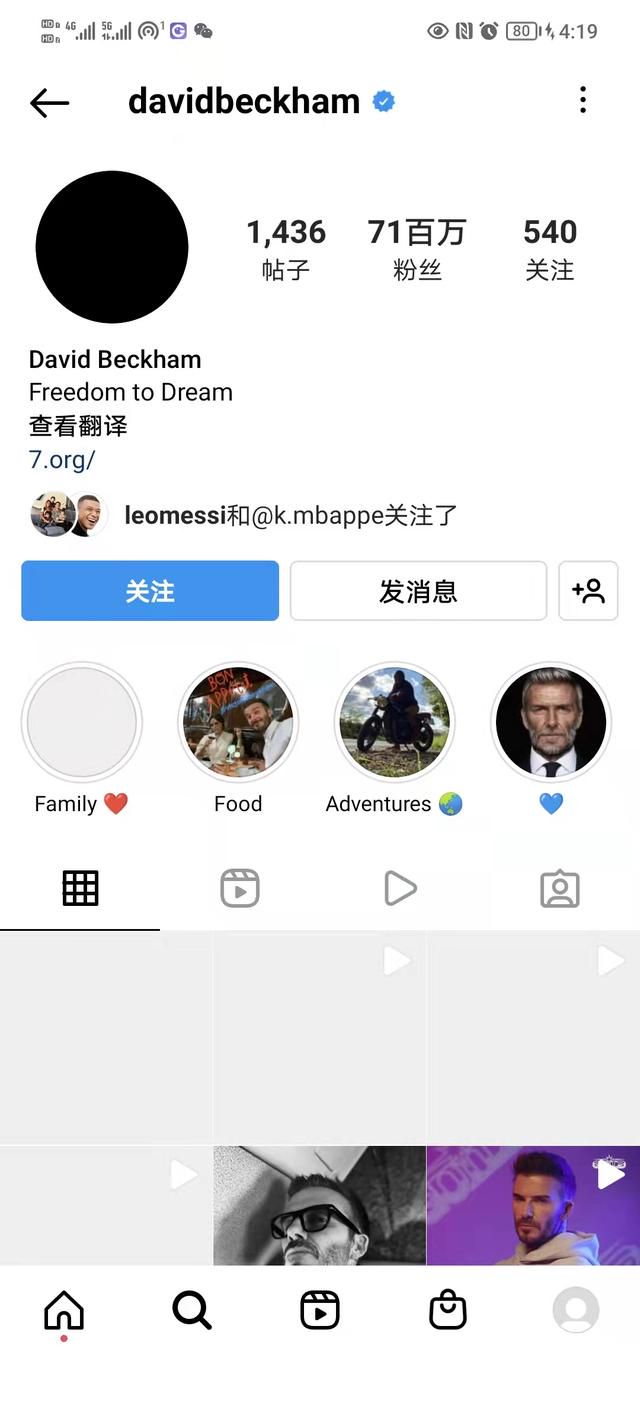View the 540 following list
Image resolution: width=640 pixels, height=1422 pixels.
click(550, 249)
